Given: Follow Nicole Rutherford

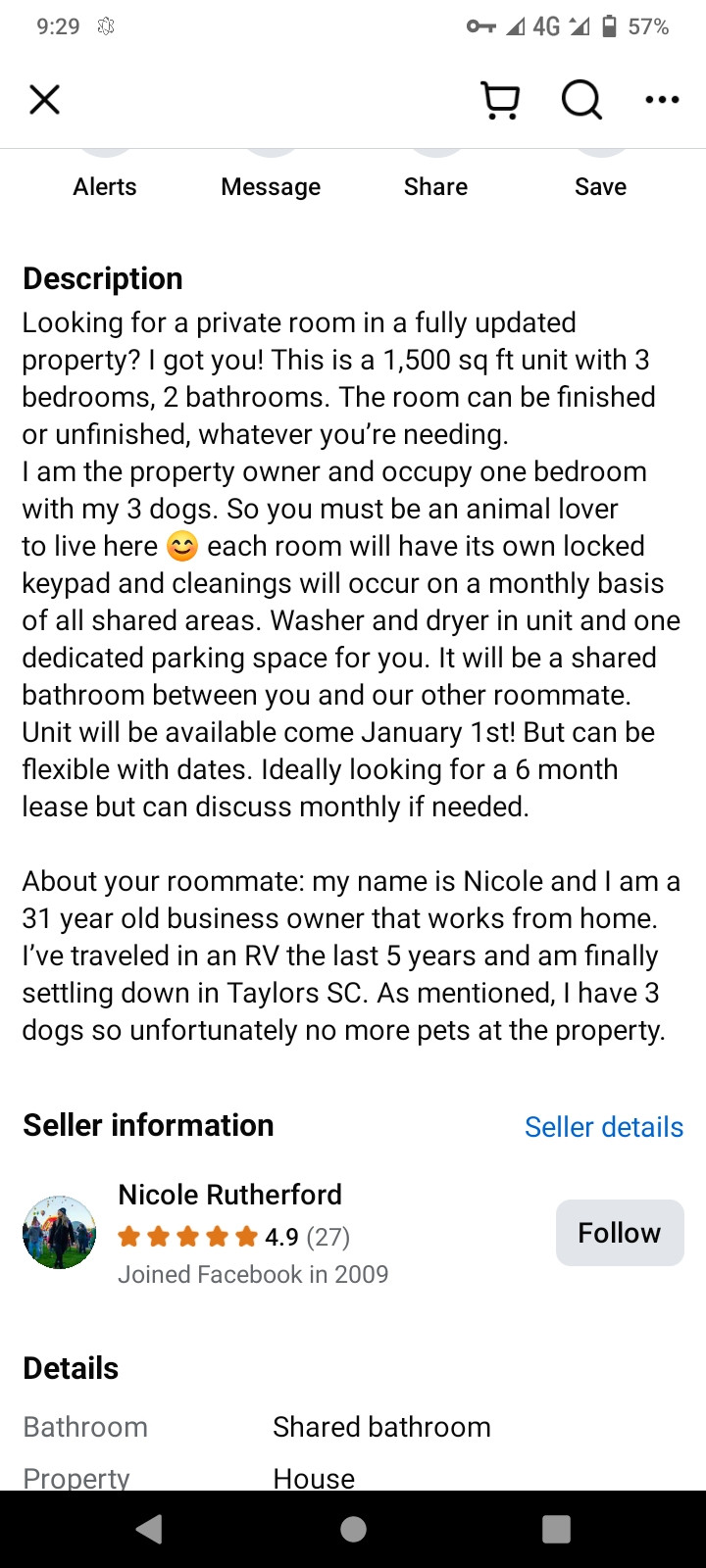Looking at the screenshot, I should click(620, 1233).
